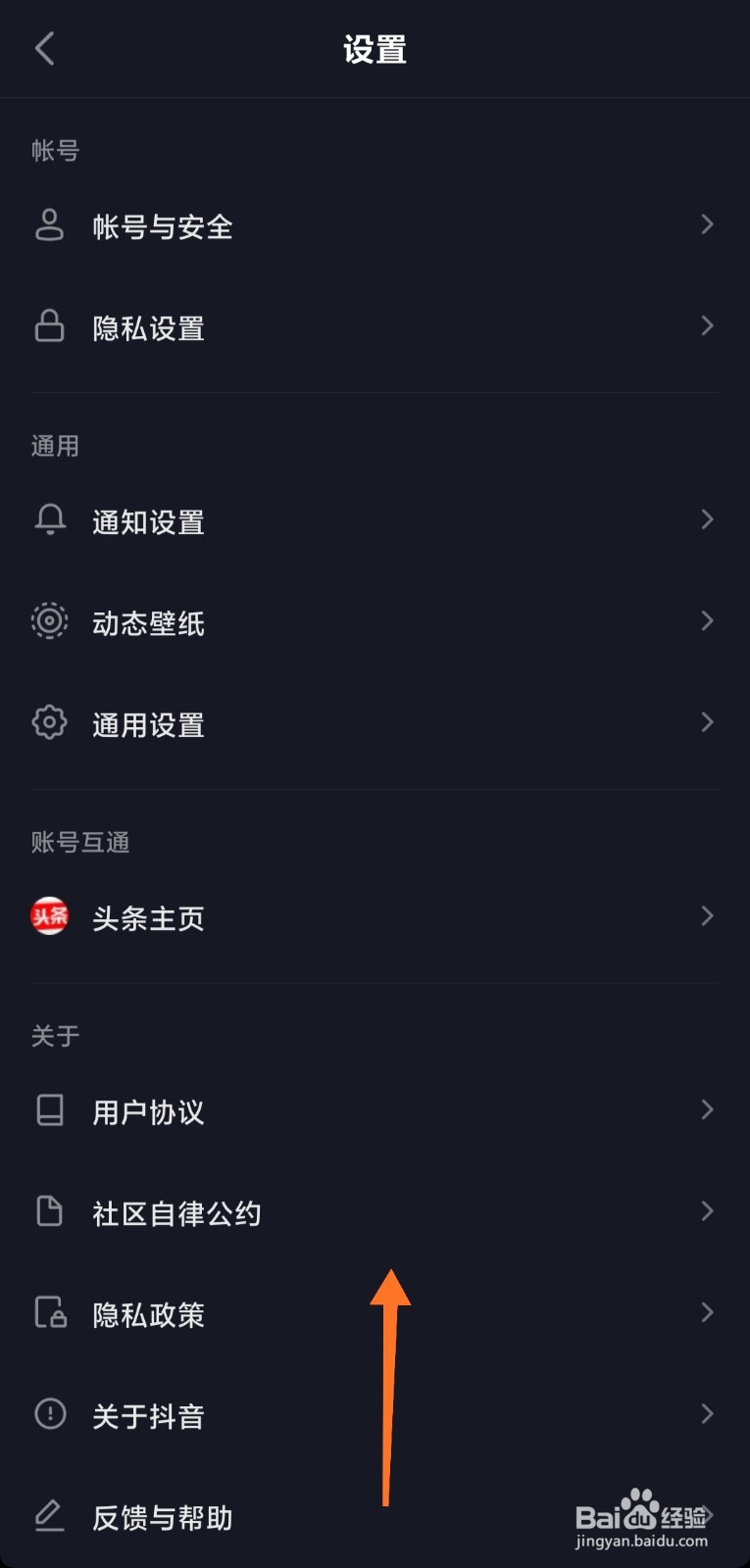The height and width of the screenshot is (1568, 750).
Task: Tap the pencil icon next to 反馈与帮助
Action: (x=49, y=1516)
